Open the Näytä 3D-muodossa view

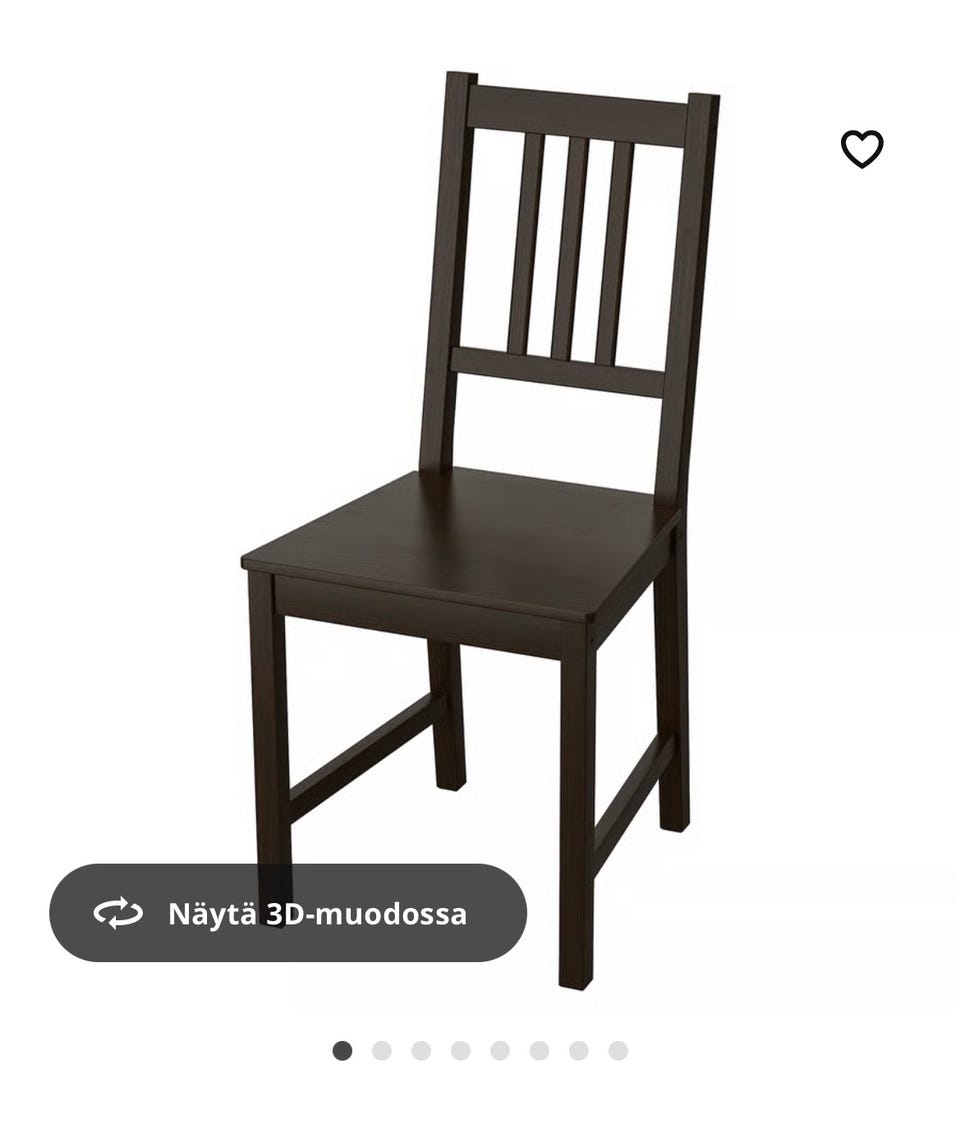pos(288,912)
